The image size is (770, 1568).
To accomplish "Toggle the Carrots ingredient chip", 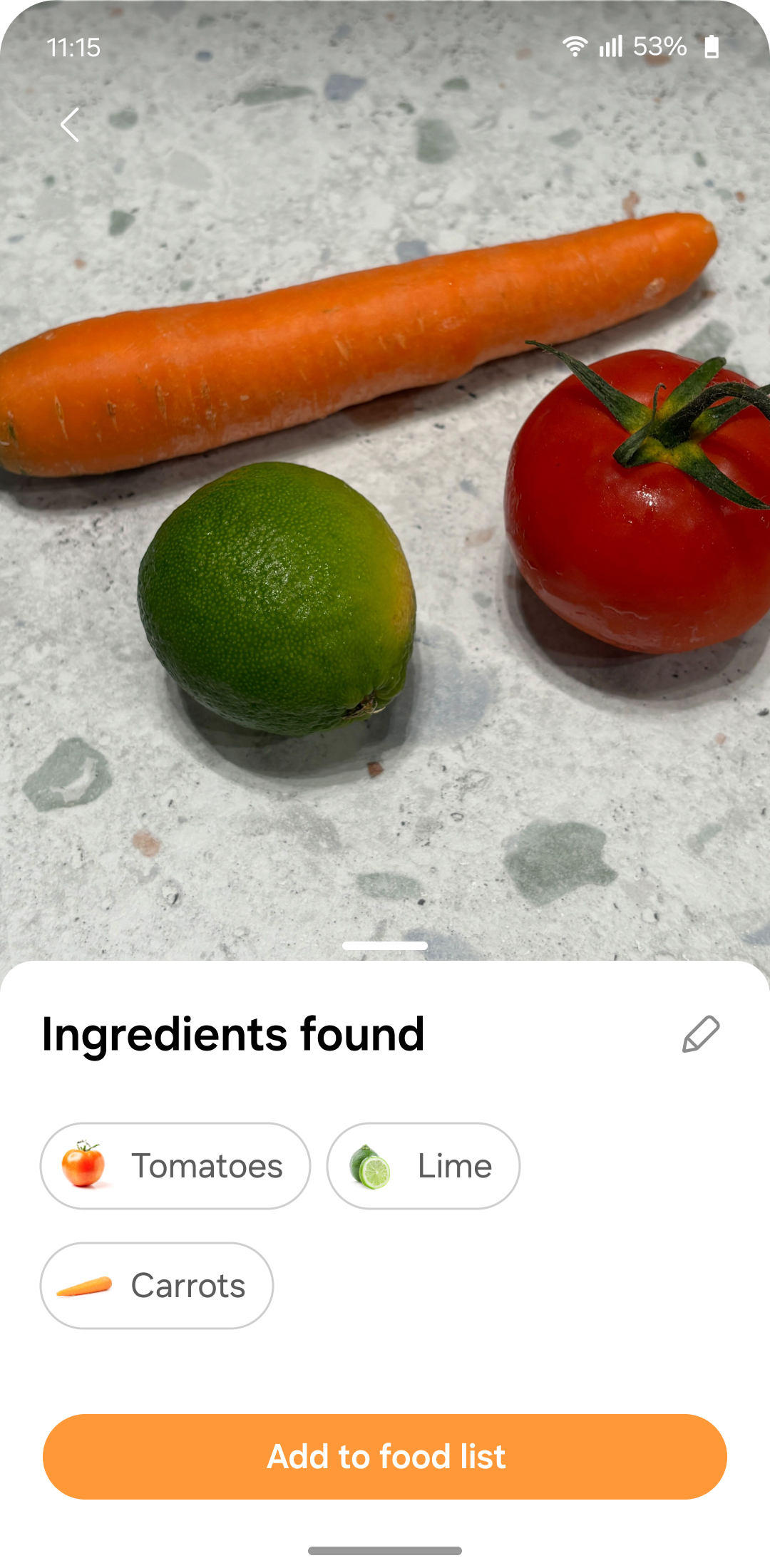I will click(157, 1285).
